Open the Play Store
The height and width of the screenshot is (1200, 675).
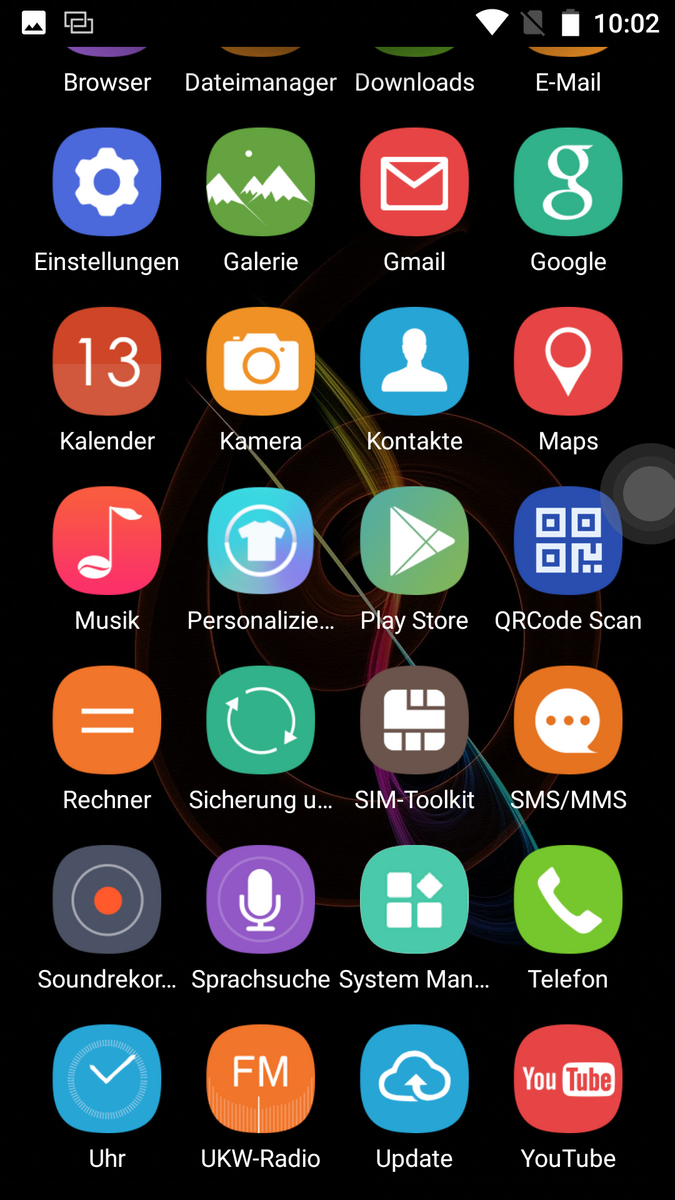[x=415, y=541]
